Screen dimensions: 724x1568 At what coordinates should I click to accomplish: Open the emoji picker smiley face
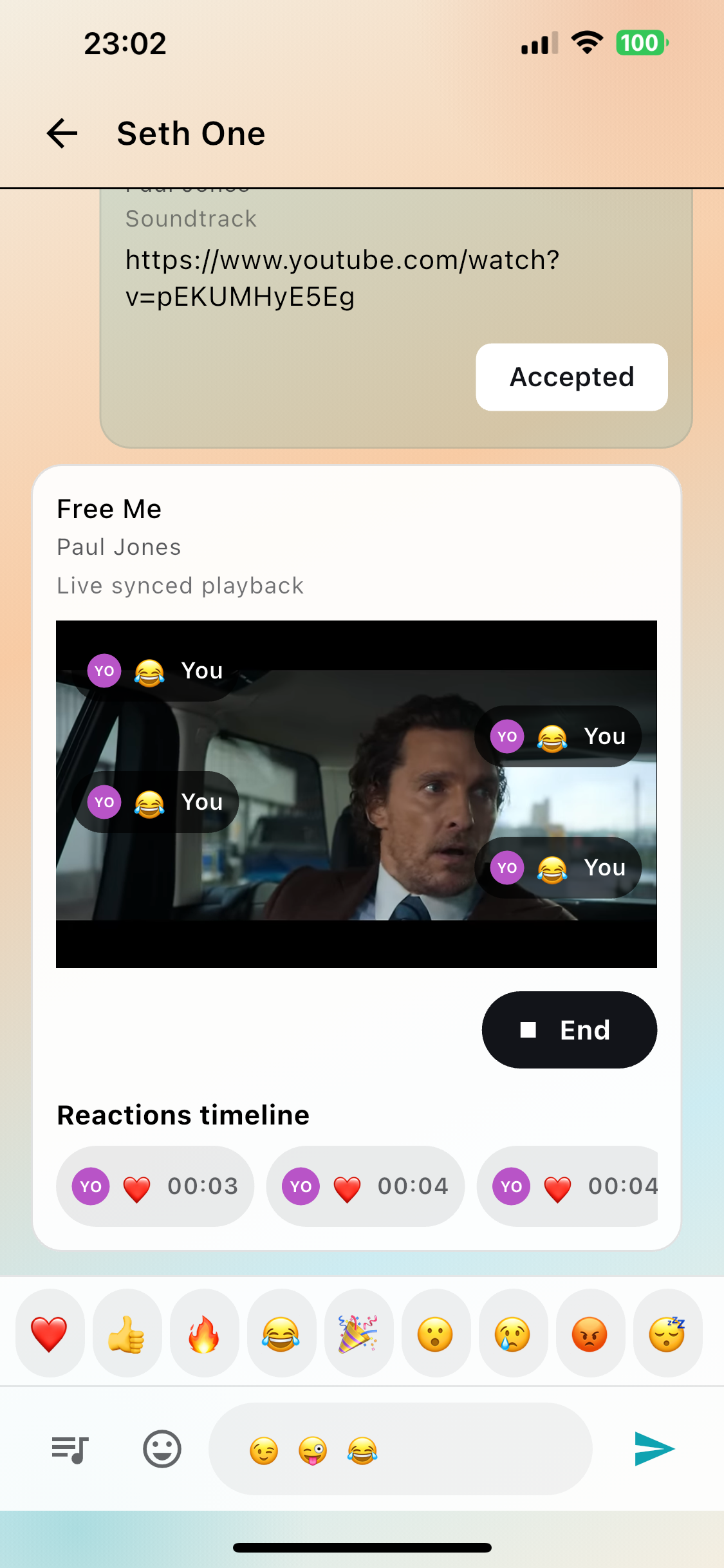[x=162, y=1450]
